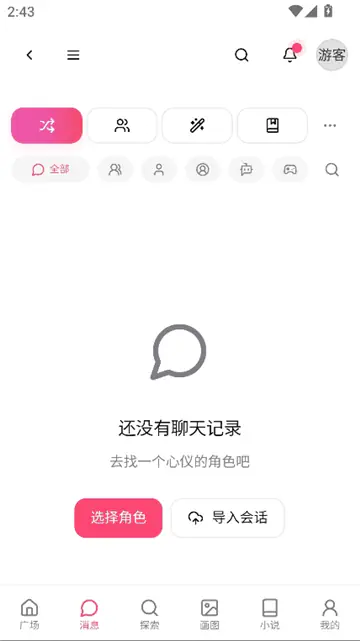Screen dimensions: 360x641
Task: Select the 全部 filter chip
Action: click(50, 169)
